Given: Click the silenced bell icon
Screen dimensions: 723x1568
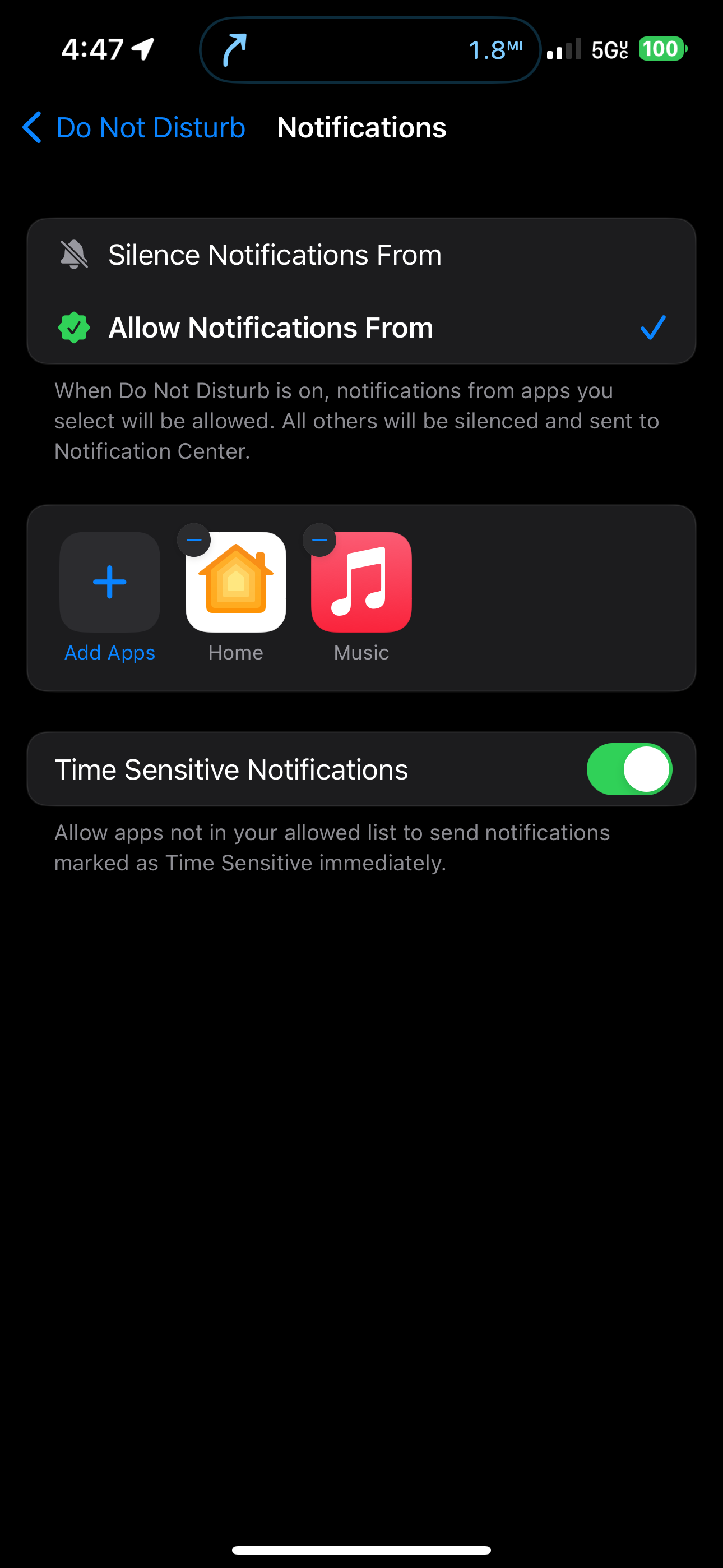Looking at the screenshot, I should click(73, 254).
